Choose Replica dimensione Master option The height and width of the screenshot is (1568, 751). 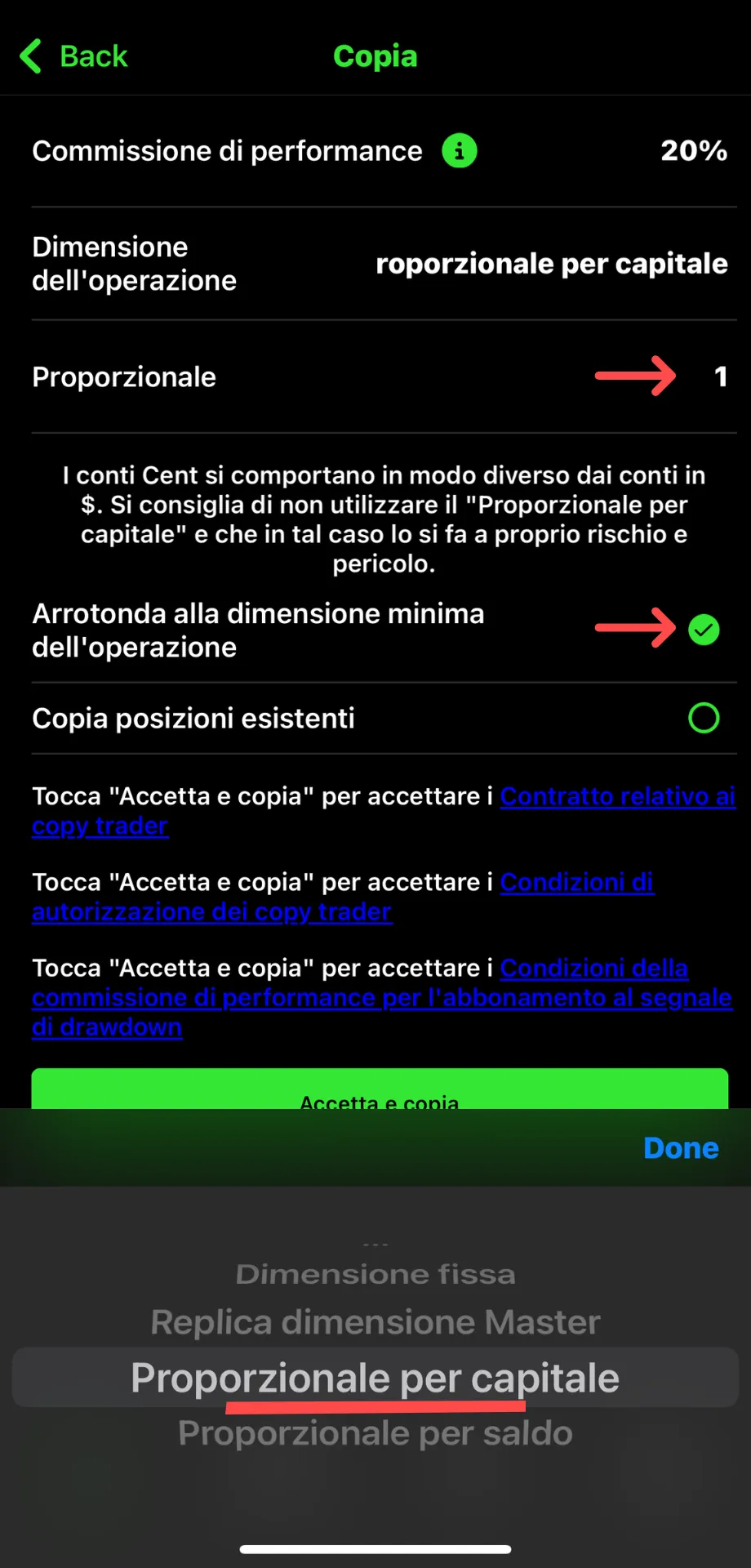tap(375, 1322)
